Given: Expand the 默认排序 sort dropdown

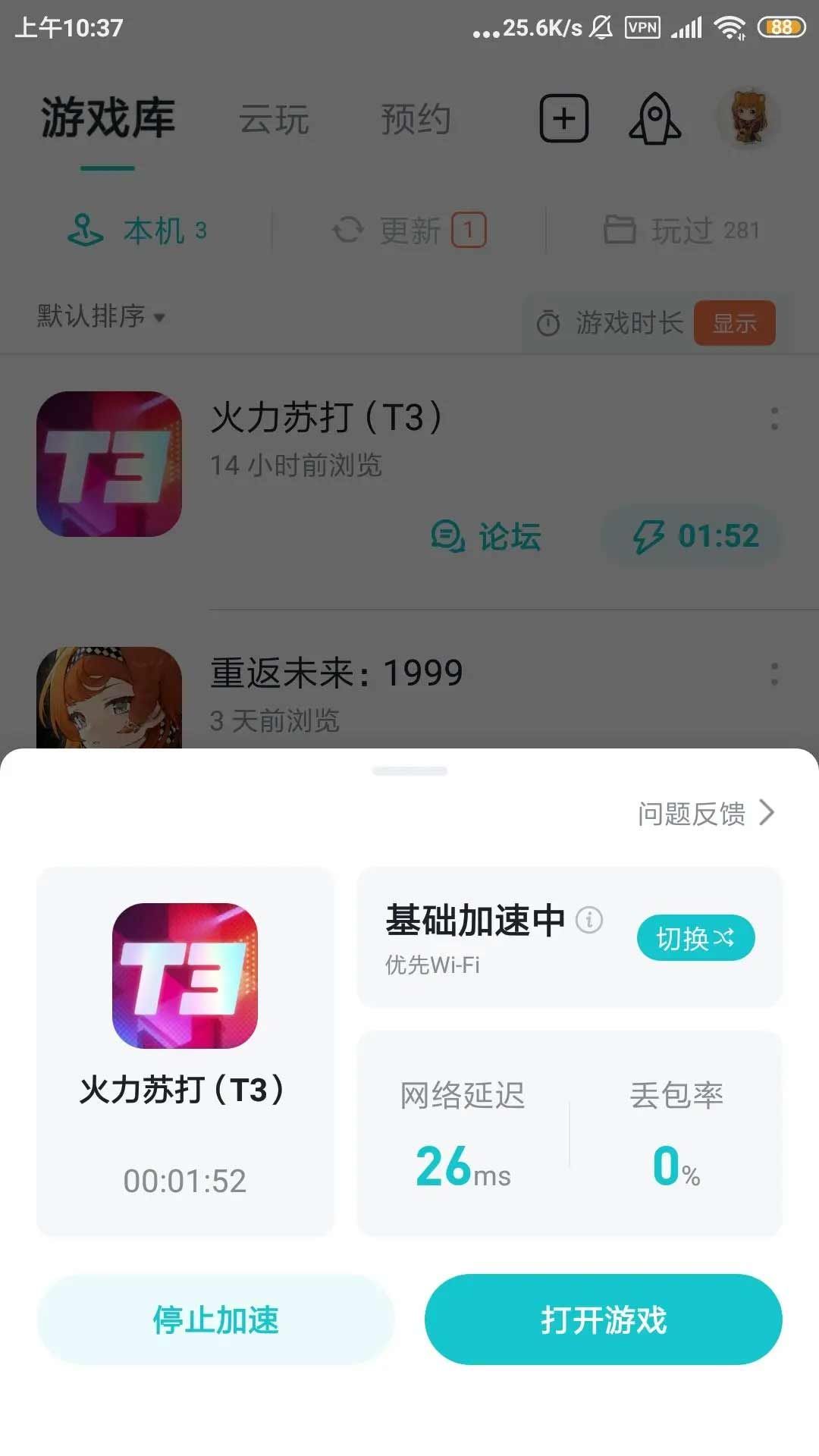Looking at the screenshot, I should 101,316.
